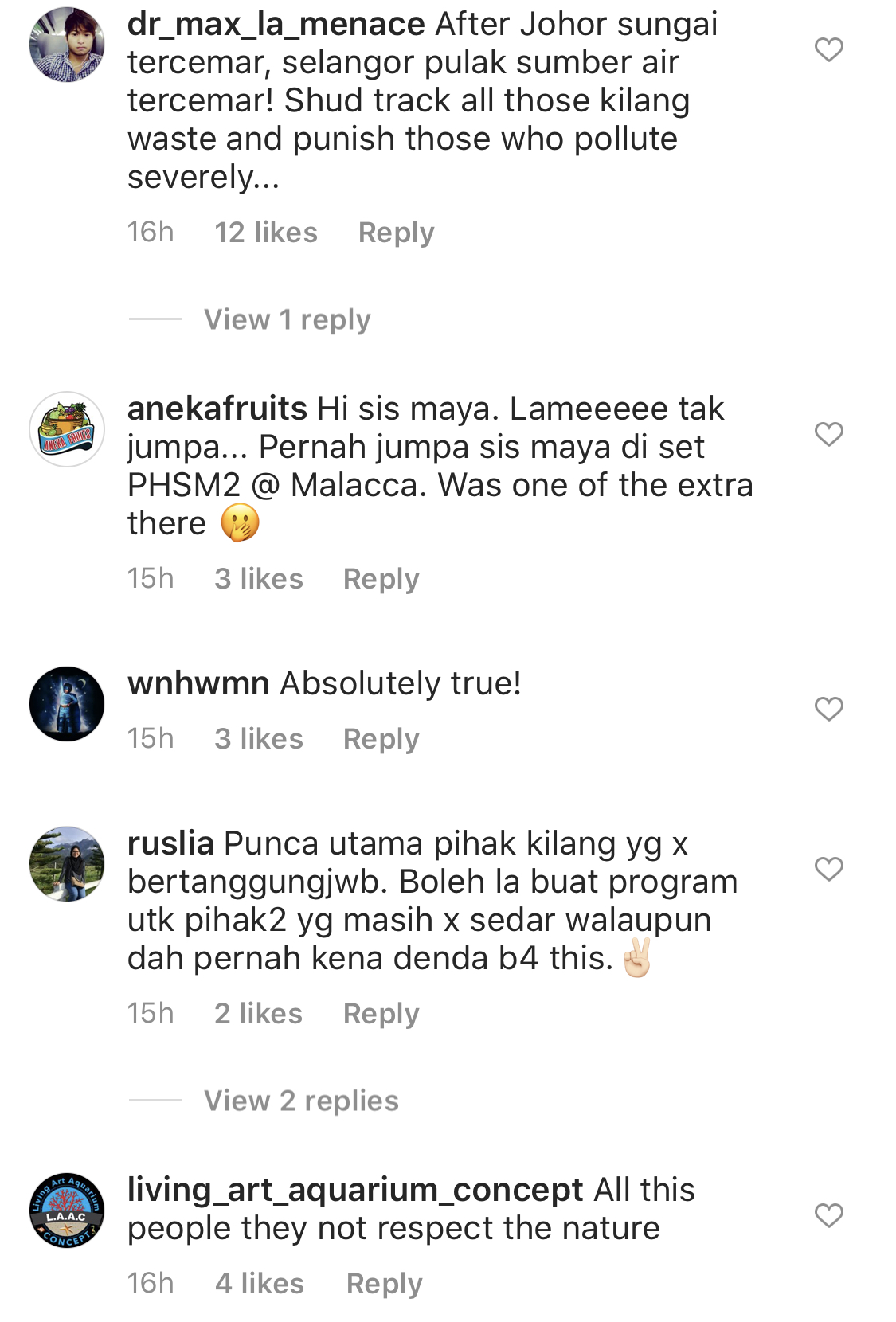
Task: Expand View 1 reply under dr_max_la_menace
Action: 287,319
